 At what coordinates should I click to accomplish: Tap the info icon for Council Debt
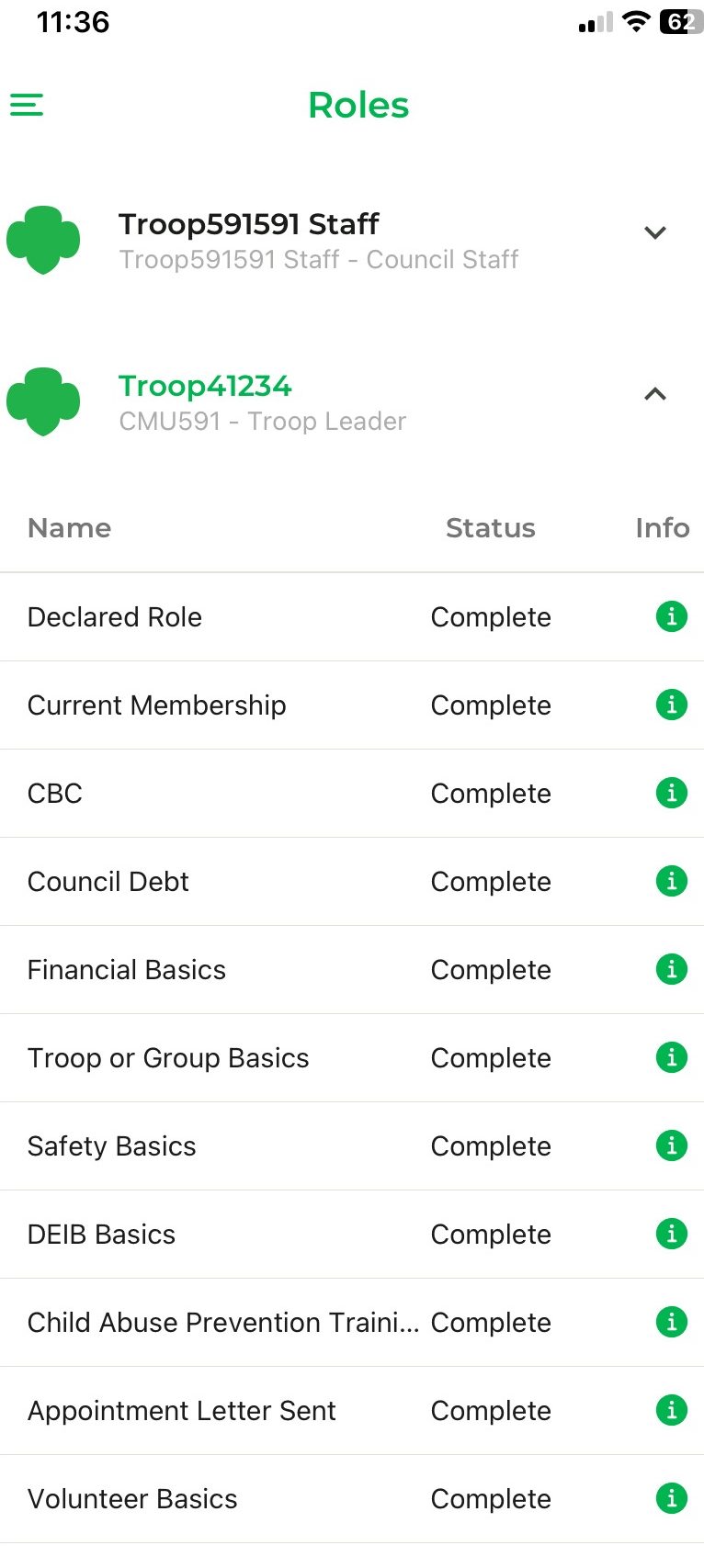point(672,881)
